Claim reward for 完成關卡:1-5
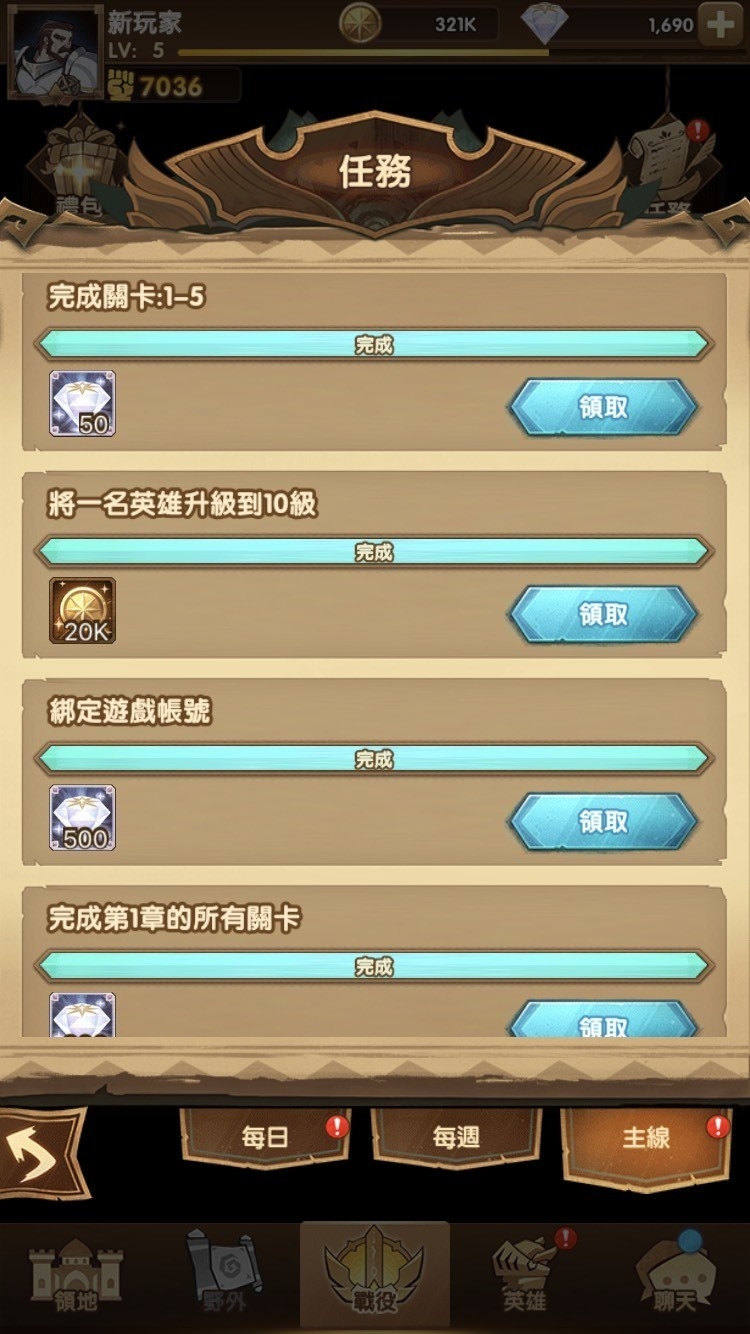Viewport: 750px width, 1334px height. (603, 407)
